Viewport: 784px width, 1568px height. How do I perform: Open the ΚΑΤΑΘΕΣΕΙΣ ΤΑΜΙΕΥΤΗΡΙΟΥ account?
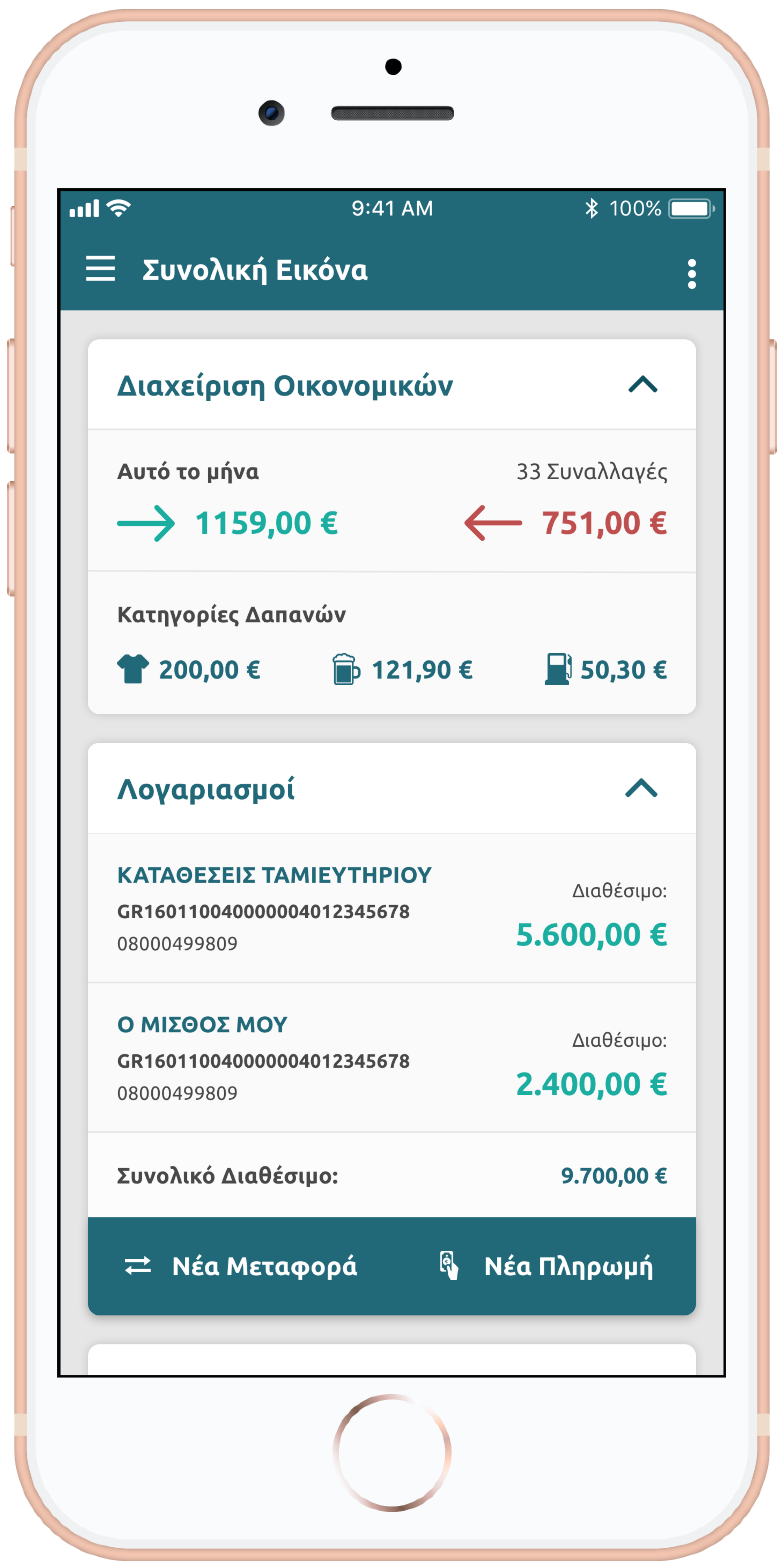click(392, 908)
